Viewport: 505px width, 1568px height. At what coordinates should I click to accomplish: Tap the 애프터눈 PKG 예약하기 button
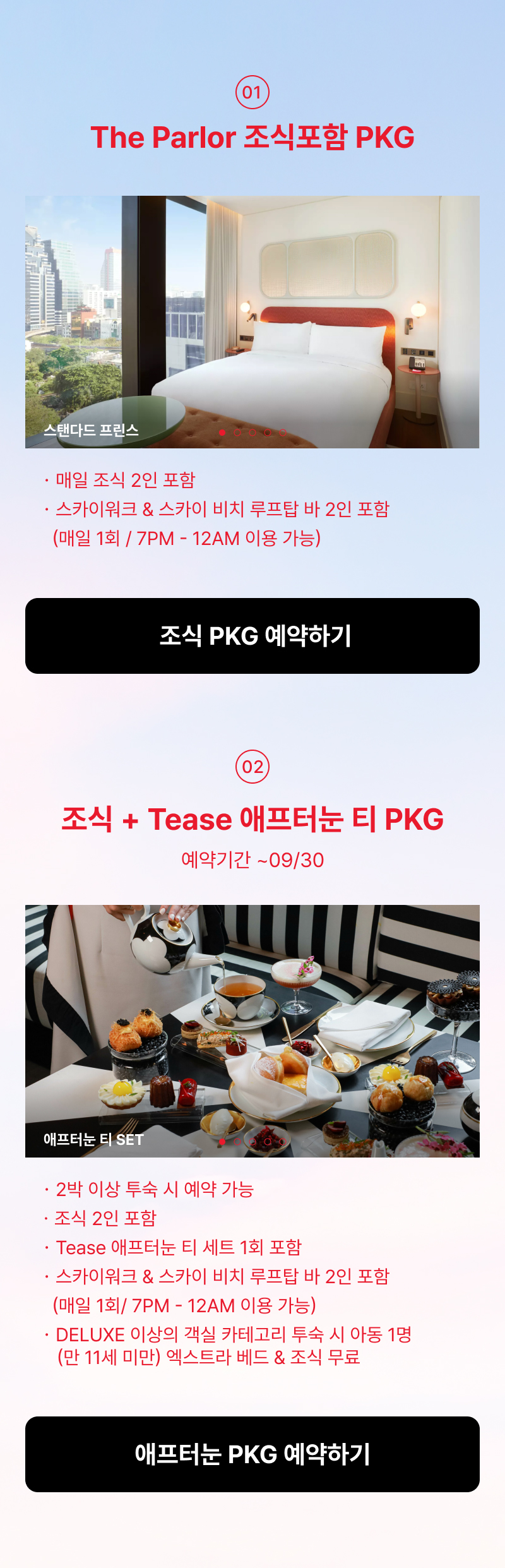[252, 1454]
